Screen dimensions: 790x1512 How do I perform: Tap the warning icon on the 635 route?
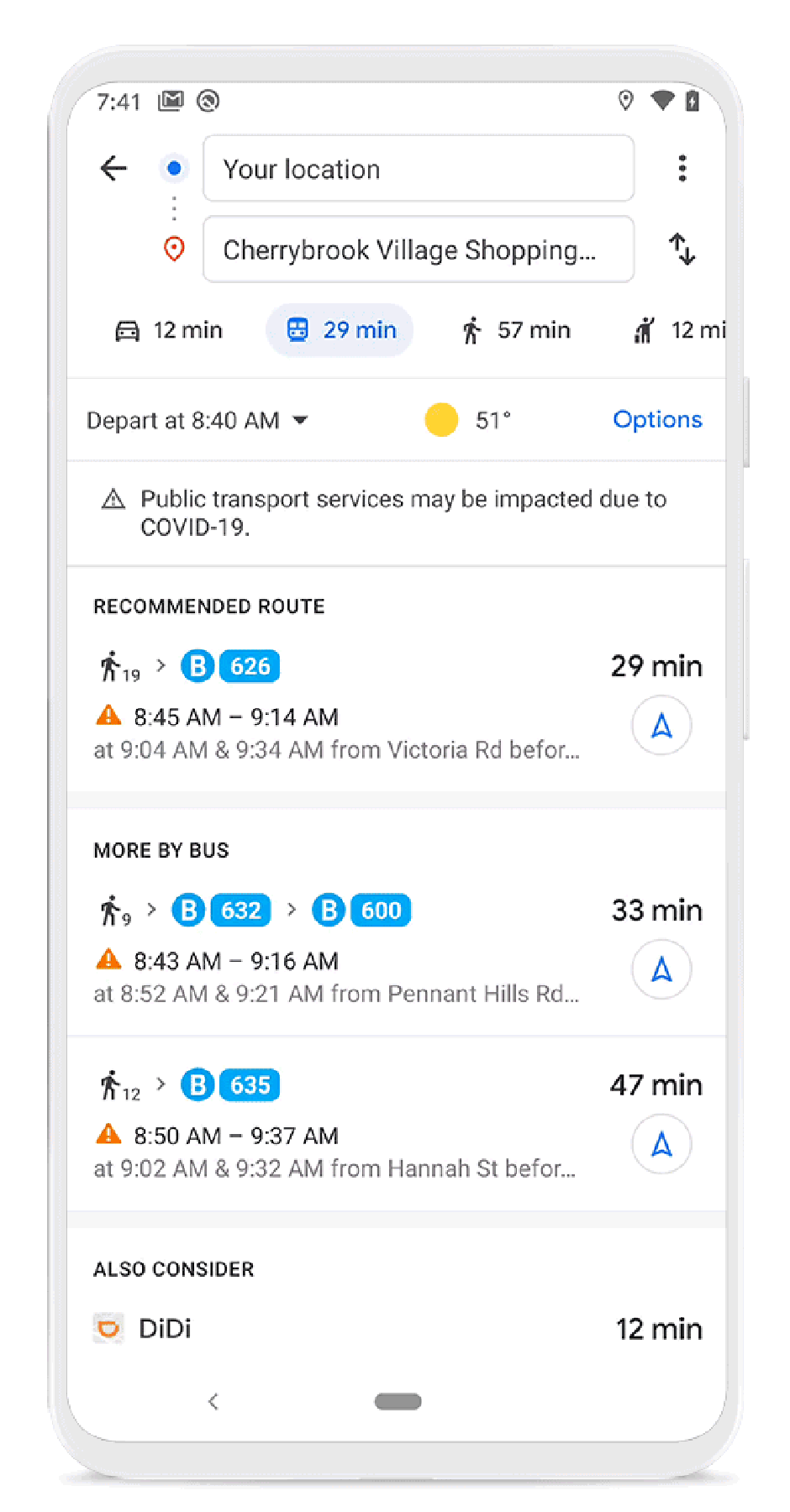coord(108,1134)
